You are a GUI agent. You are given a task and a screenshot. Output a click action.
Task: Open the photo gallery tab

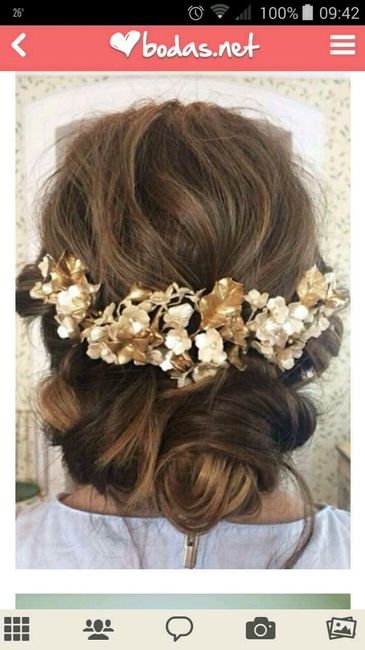coord(341,628)
